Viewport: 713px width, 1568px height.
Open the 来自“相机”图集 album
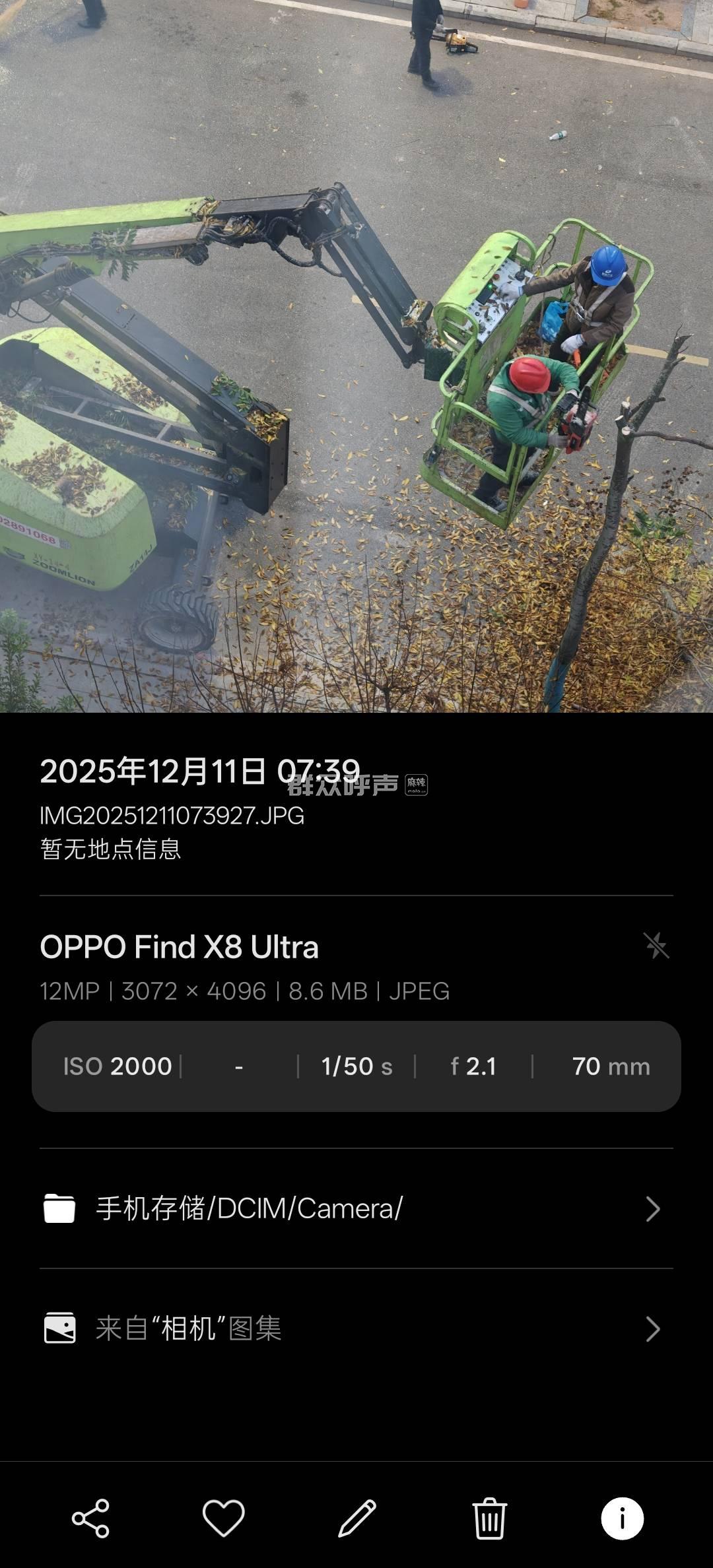click(356, 1328)
